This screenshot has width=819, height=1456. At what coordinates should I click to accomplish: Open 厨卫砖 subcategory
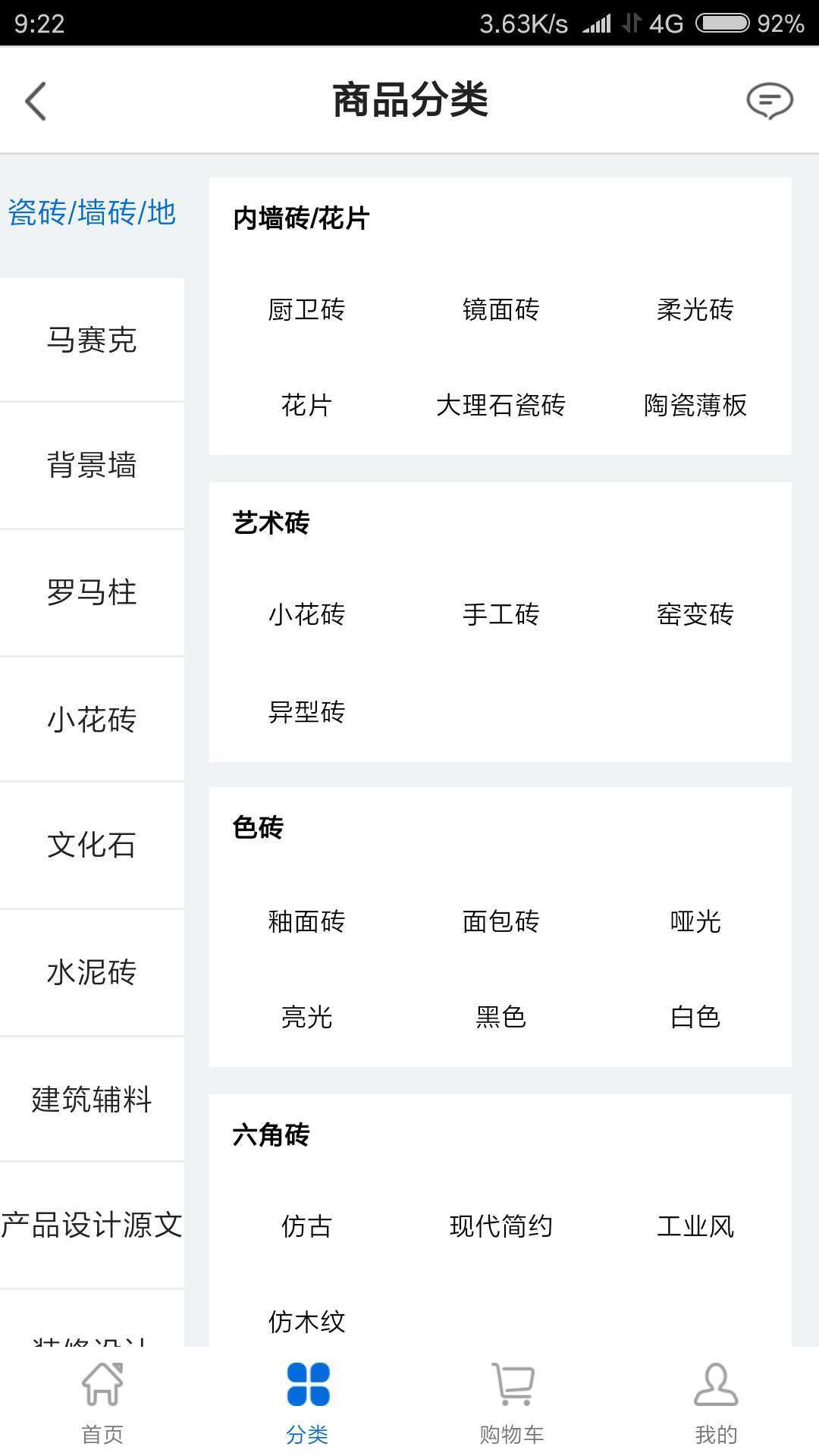click(306, 309)
